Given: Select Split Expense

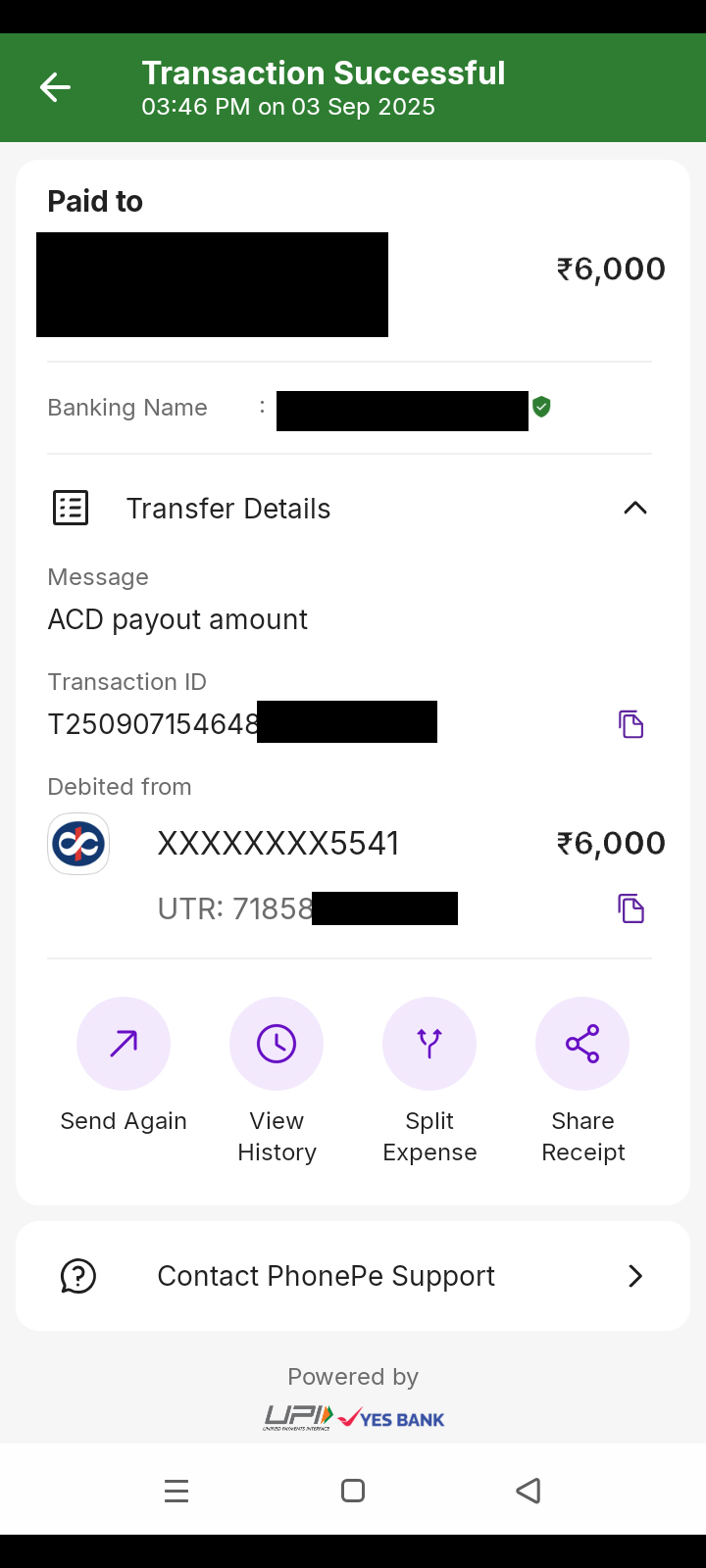Looking at the screenshot, I should click(429, 1045).
